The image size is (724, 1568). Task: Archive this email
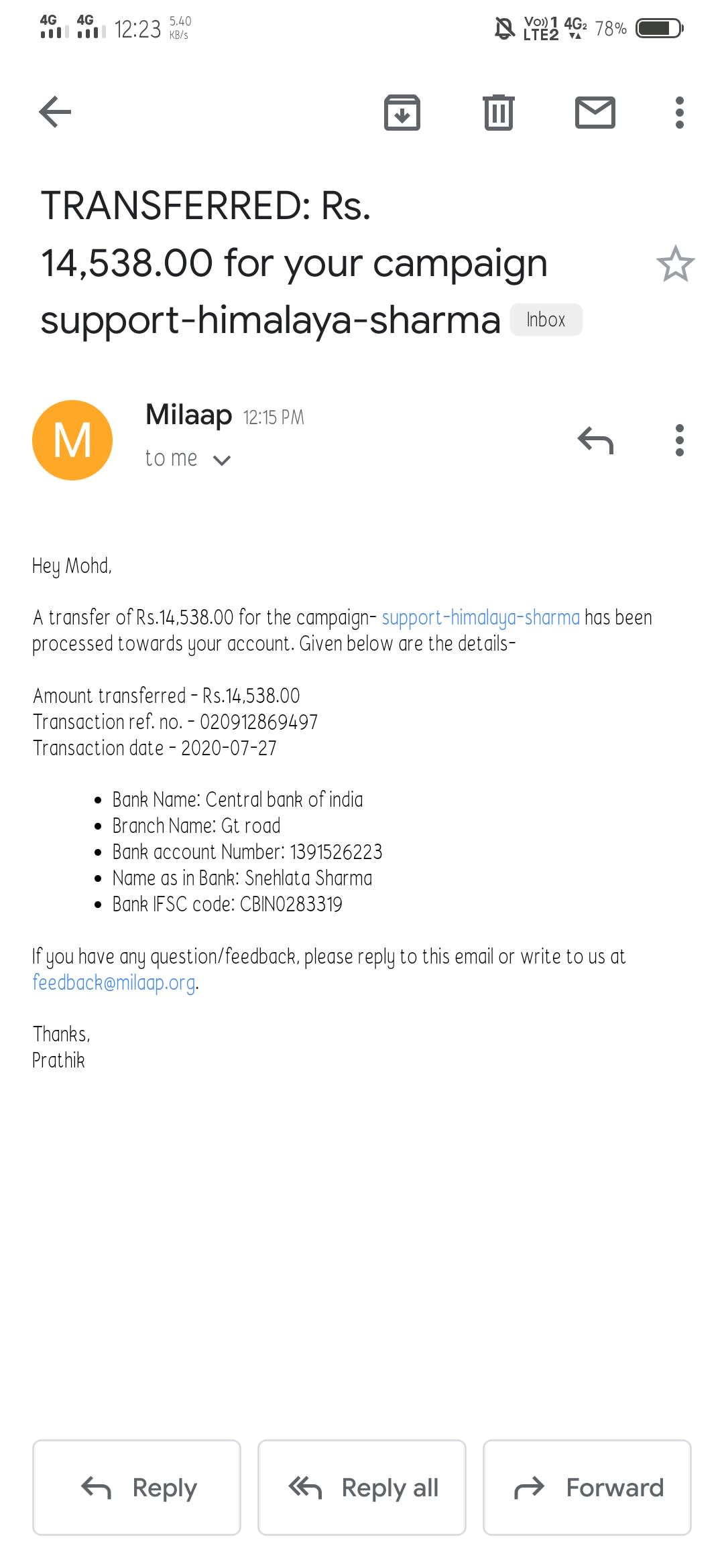pyautogui.click(x=402, y=112)
